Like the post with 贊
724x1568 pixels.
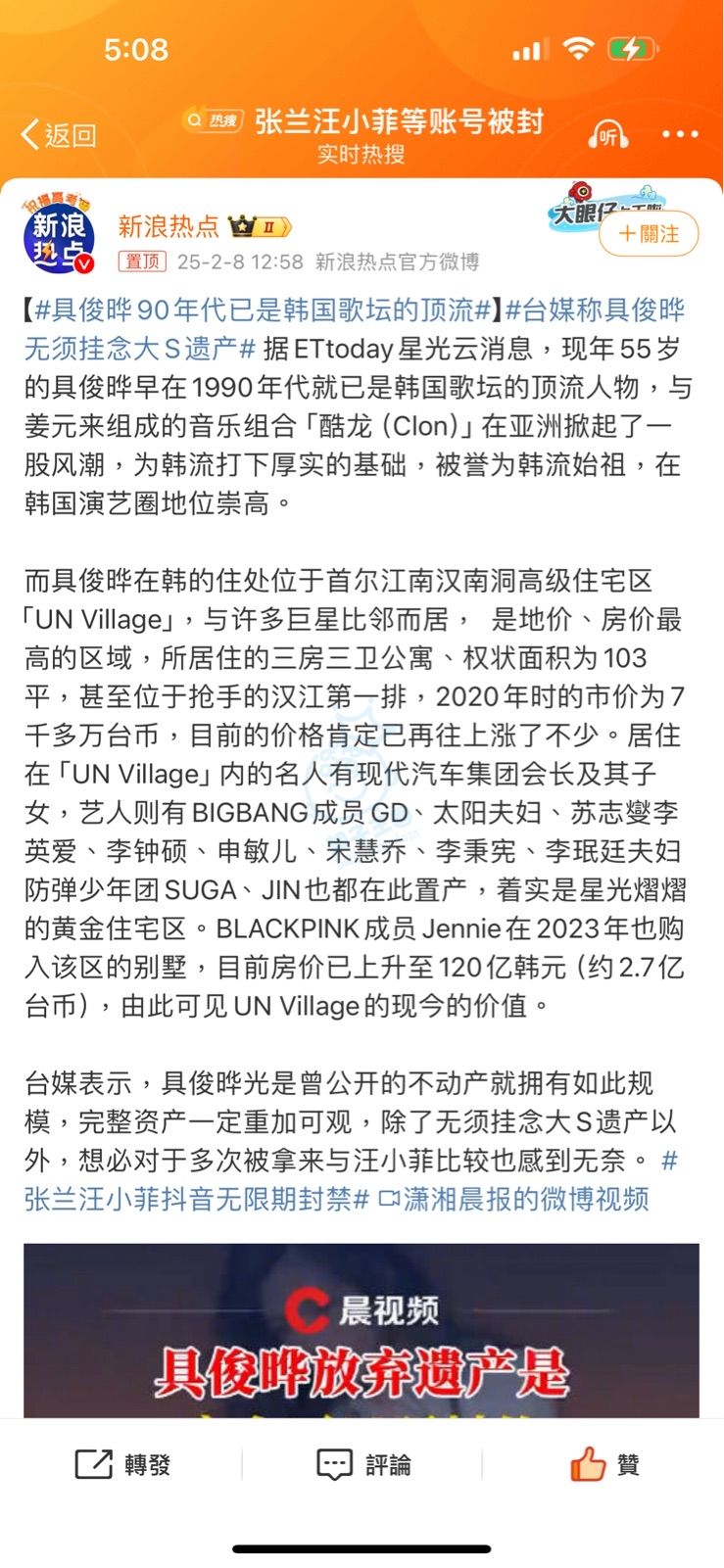click(604, 1464)
